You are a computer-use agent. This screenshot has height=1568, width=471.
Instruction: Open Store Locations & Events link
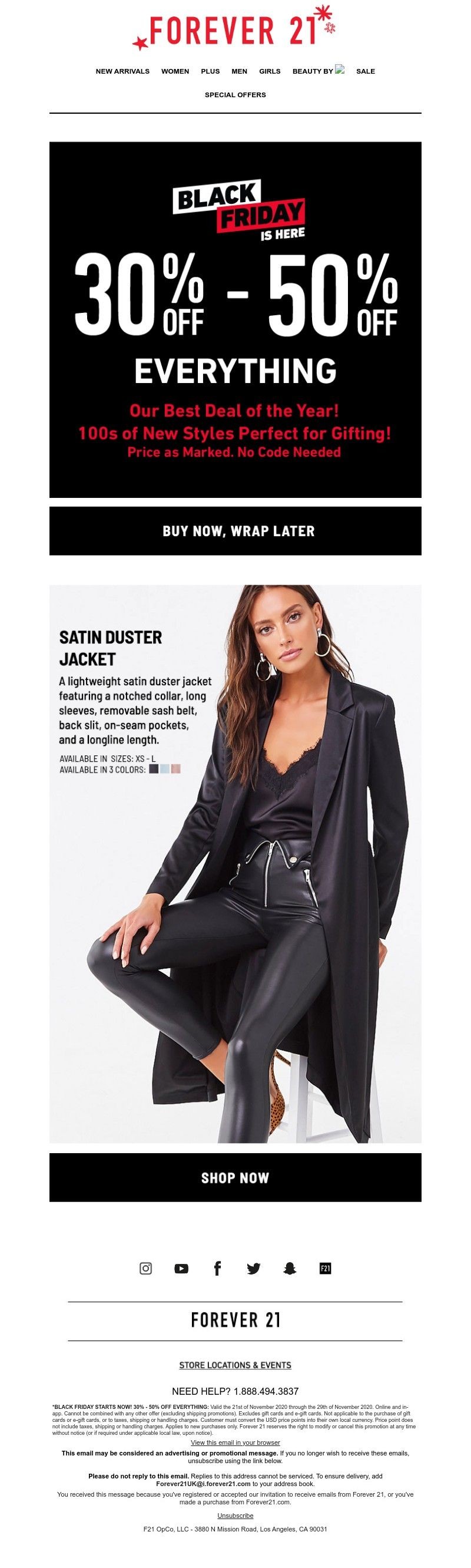click(235, 1365)
